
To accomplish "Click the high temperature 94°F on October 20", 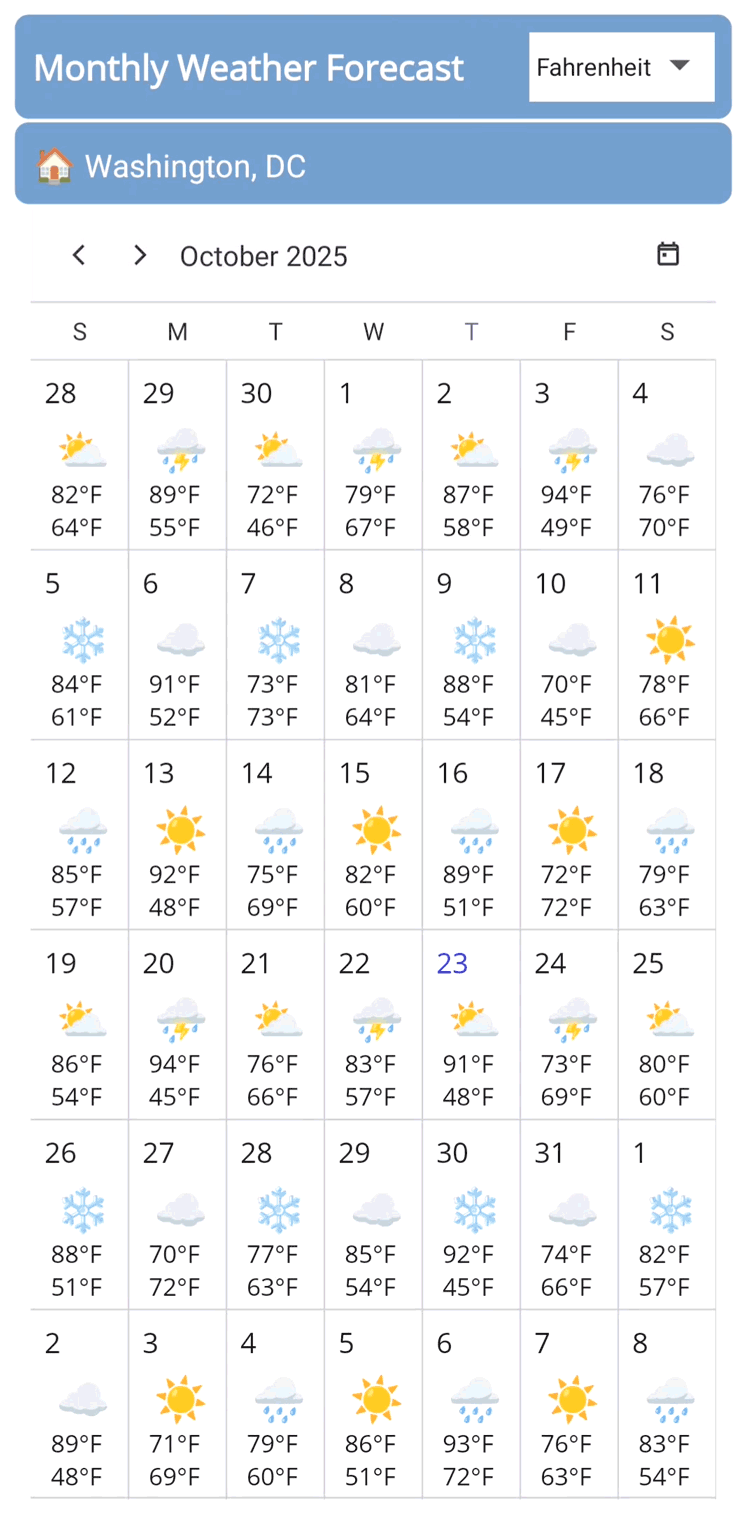I will point(178,1063).
